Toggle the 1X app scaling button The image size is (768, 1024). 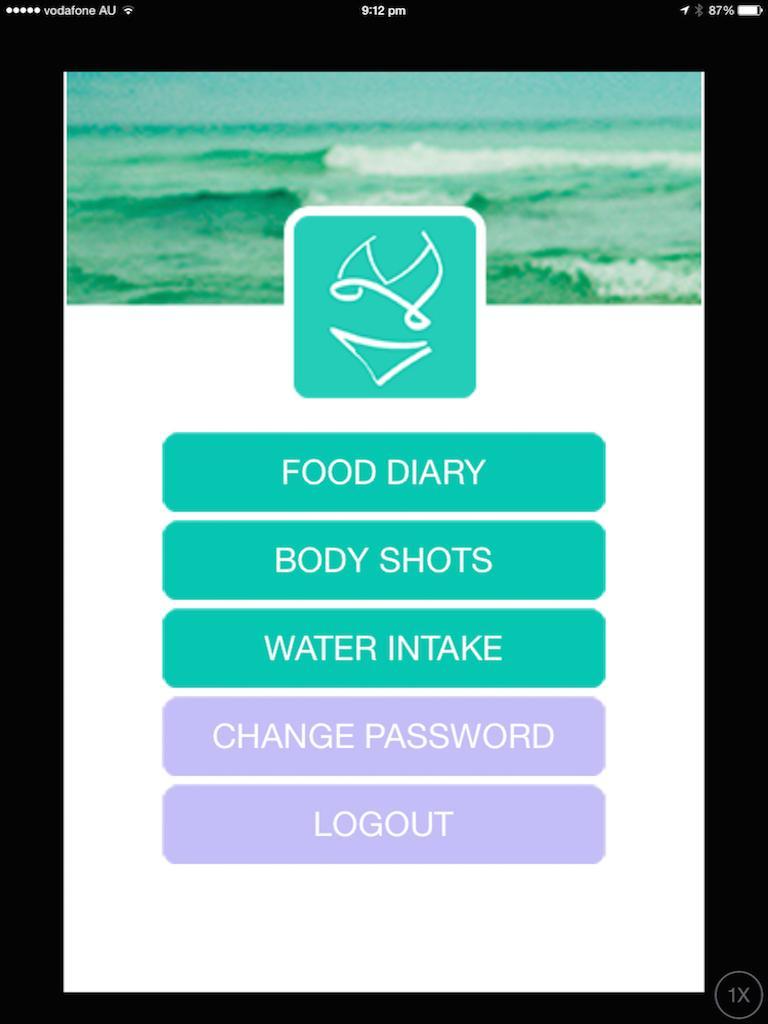[x=739, y=995]
